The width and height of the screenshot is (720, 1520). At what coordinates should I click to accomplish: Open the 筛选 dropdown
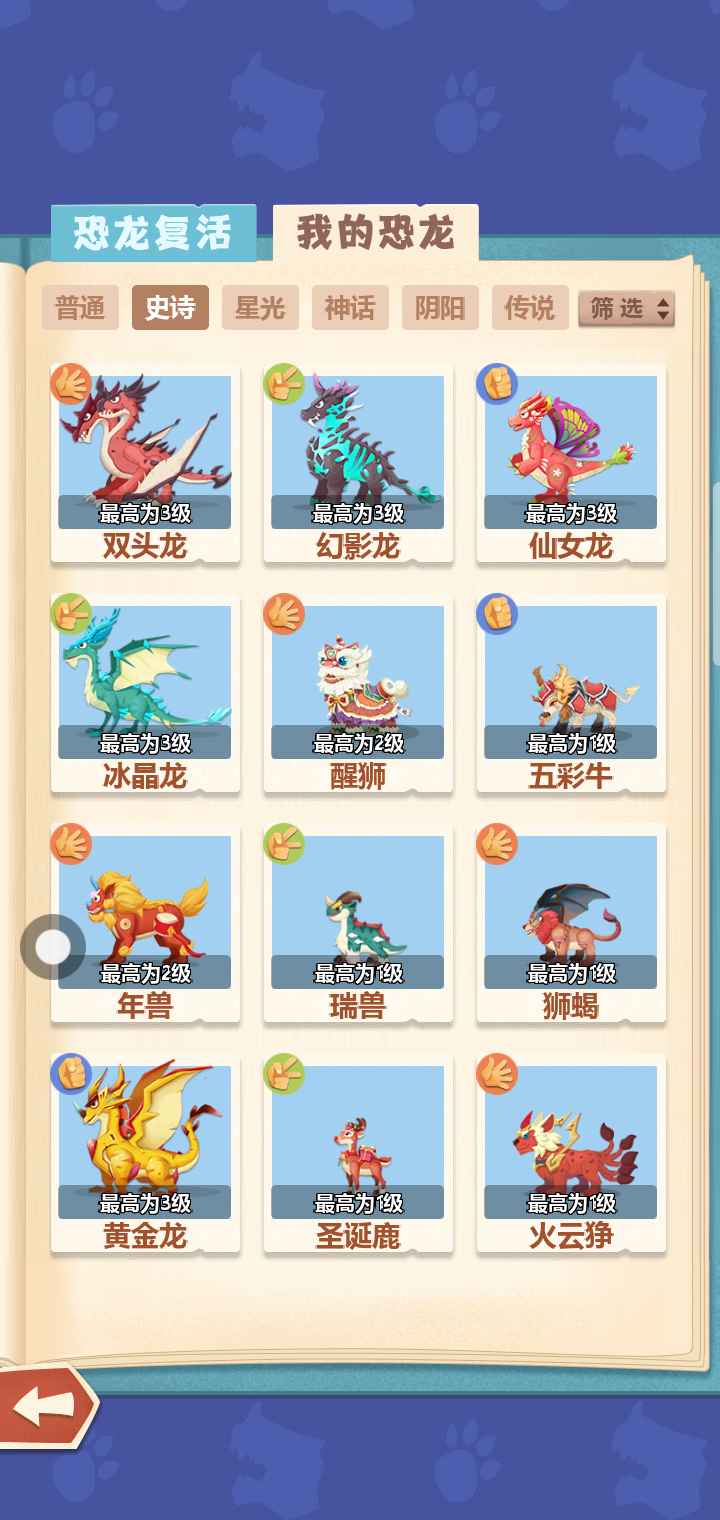(x=626, y=309)
